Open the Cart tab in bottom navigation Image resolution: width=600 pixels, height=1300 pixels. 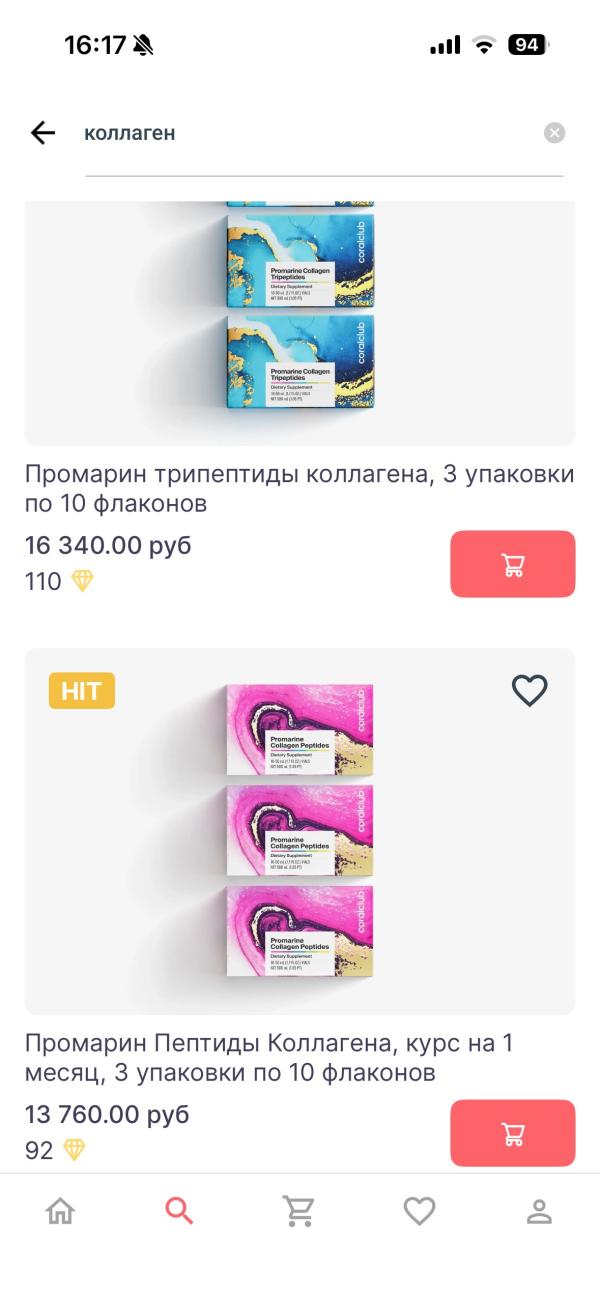[x=299, y=1211]
